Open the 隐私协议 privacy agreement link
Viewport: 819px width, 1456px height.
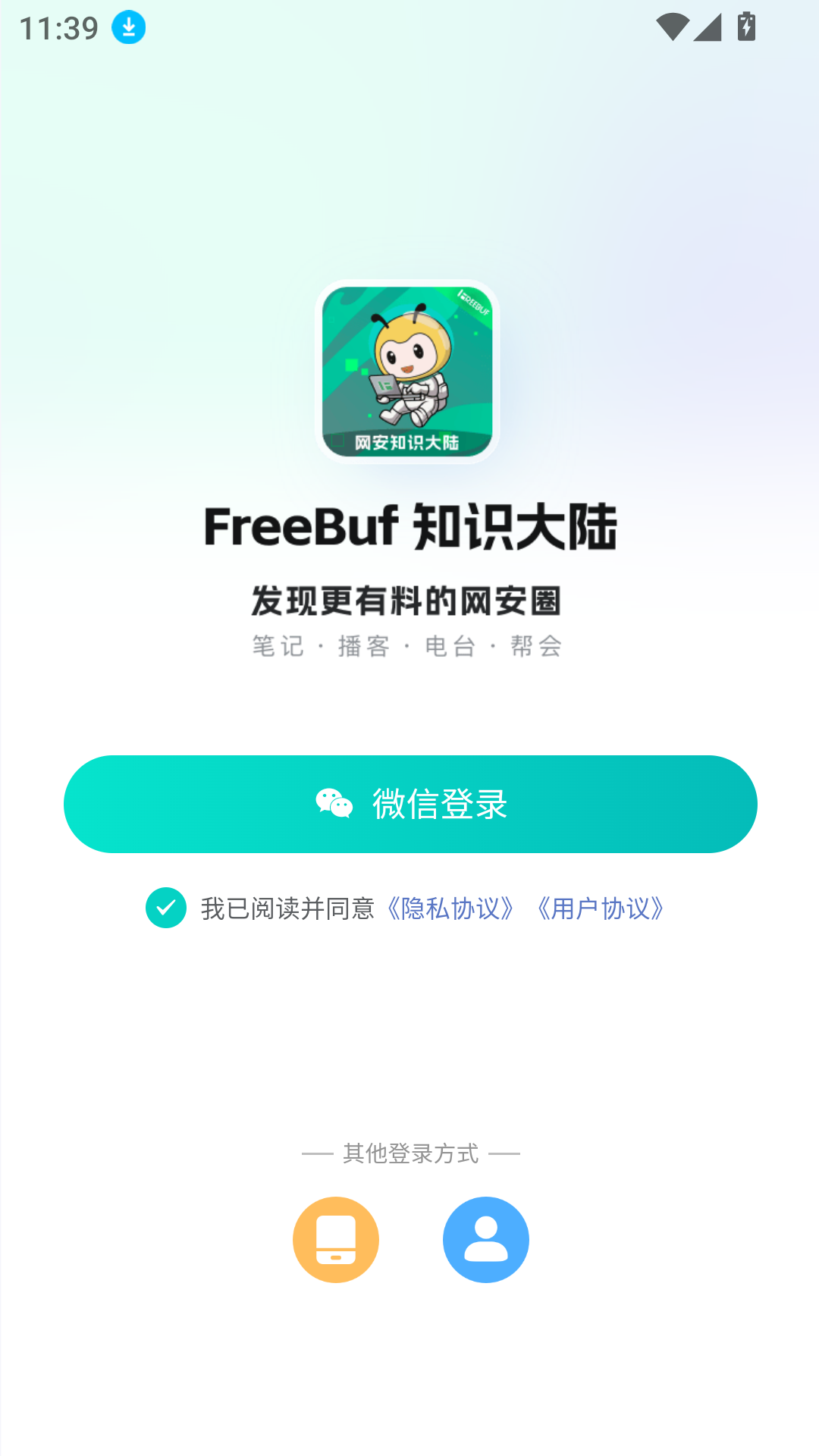pos(450,908)
